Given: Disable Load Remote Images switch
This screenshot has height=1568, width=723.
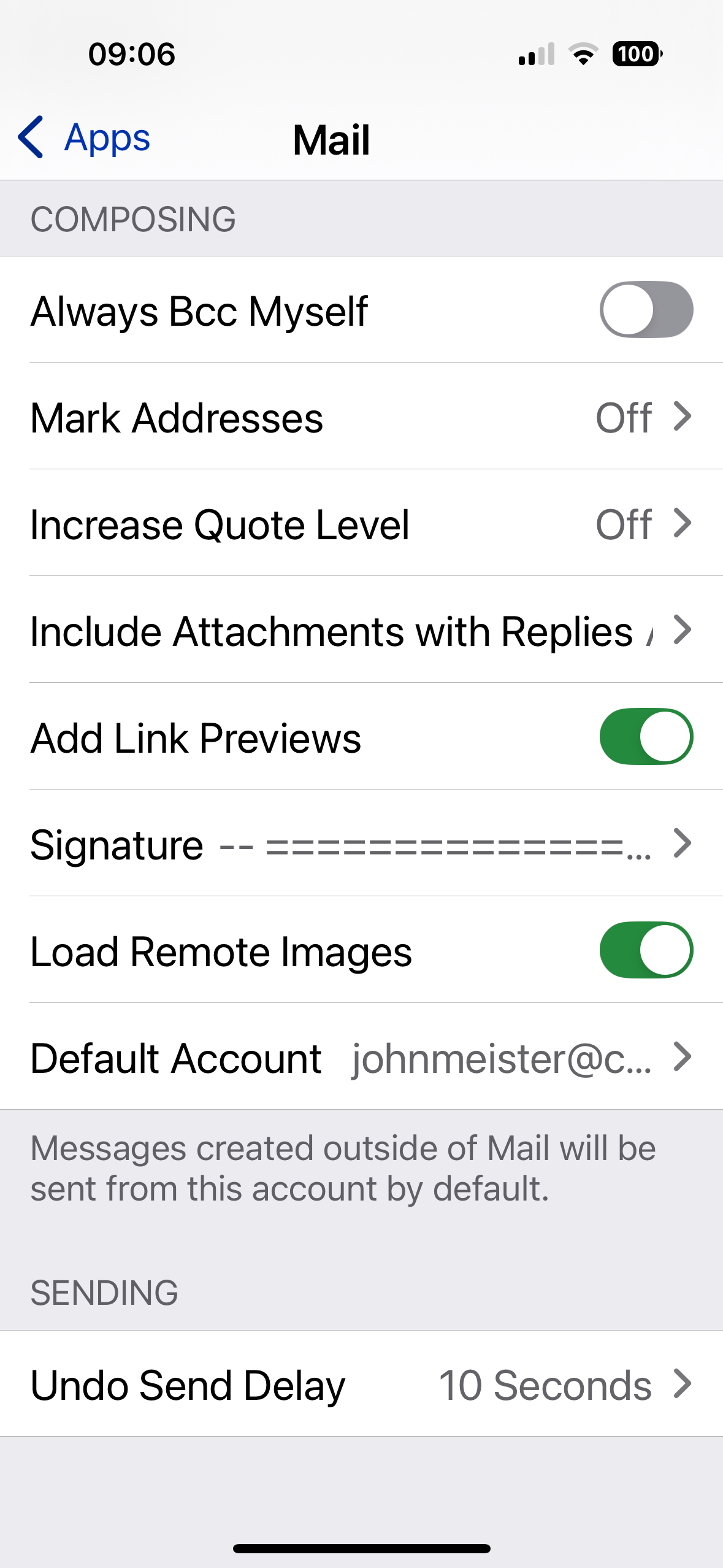Looking at the screenshot, I should pos(646,950).
